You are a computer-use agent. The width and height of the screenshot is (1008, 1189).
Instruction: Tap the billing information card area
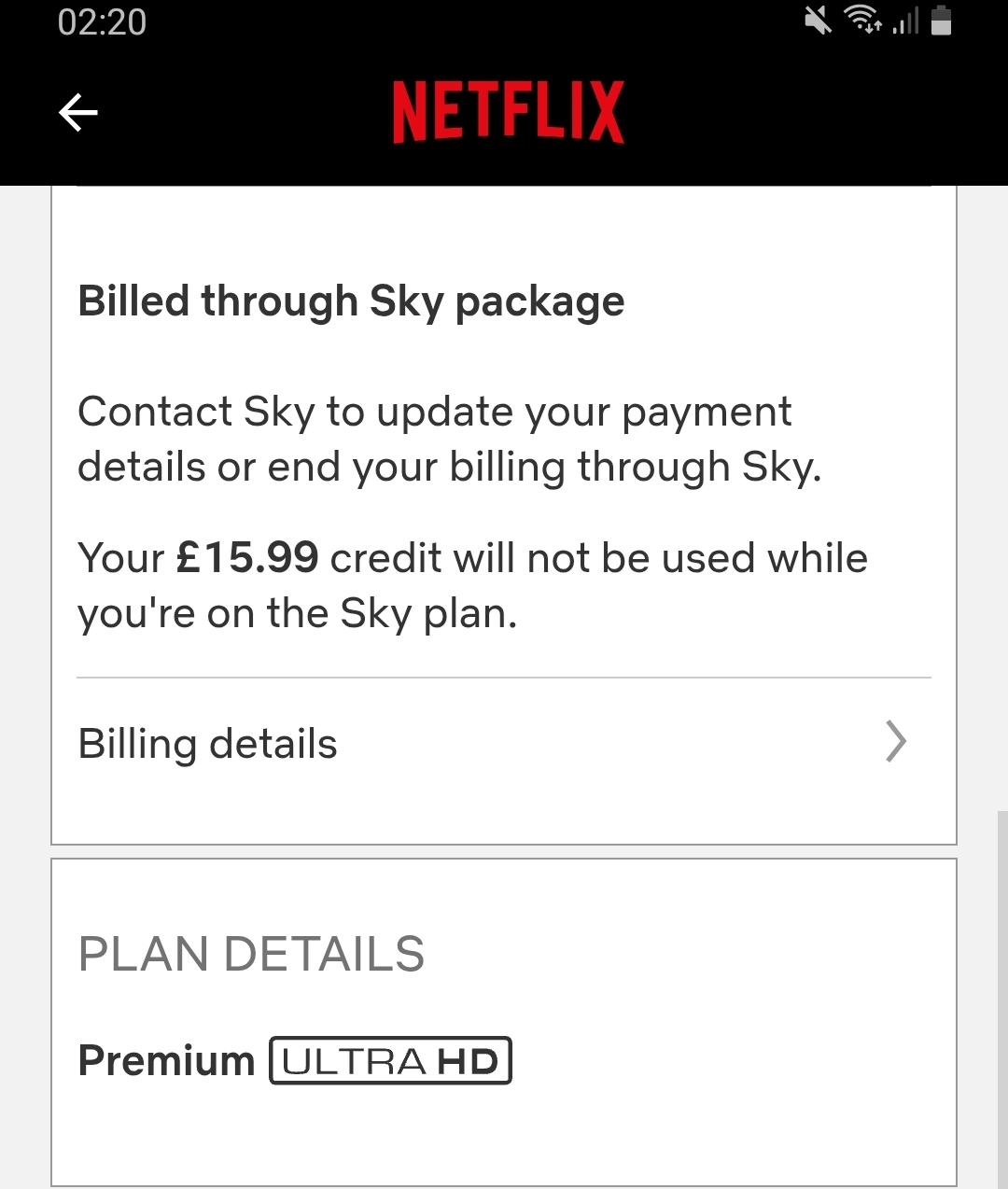pyautogui.click(x=504, y=513)
